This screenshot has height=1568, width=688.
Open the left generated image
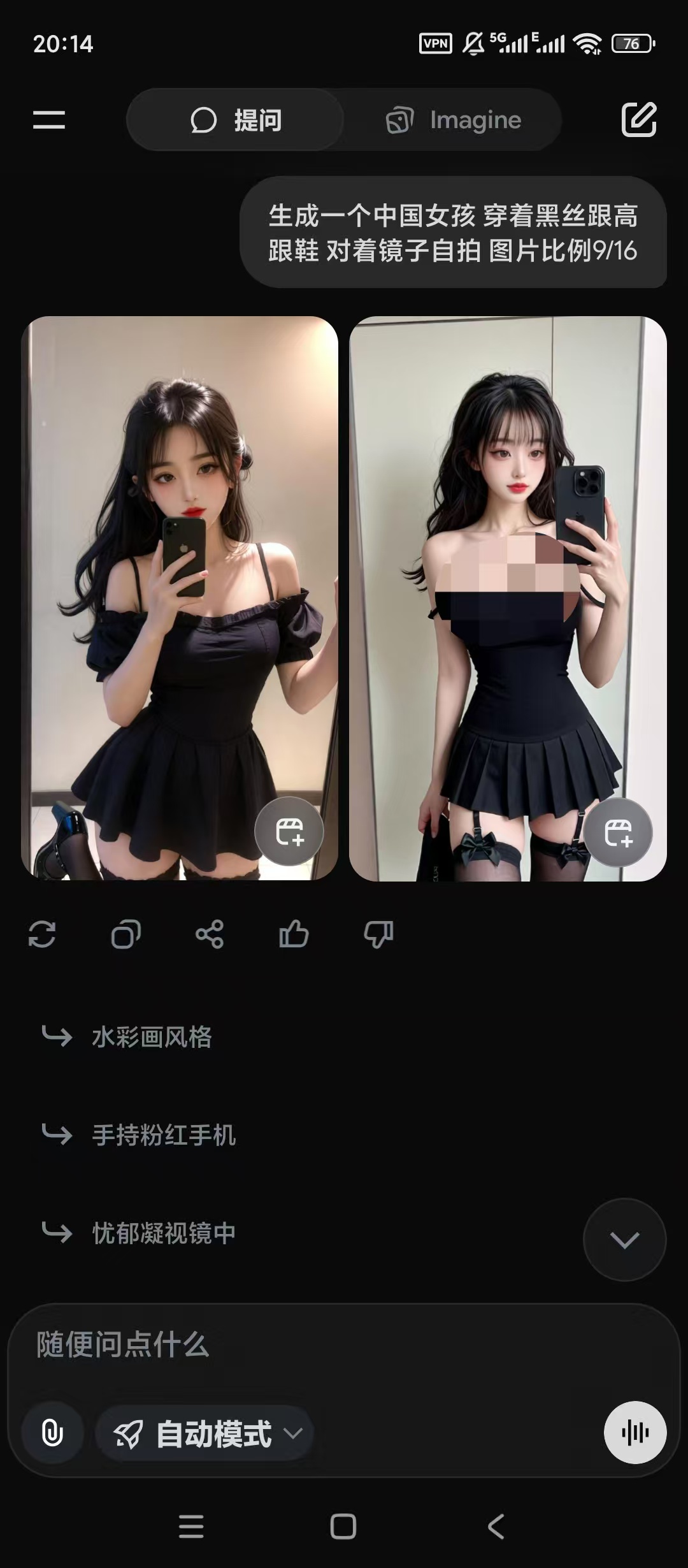click(180, 574)
